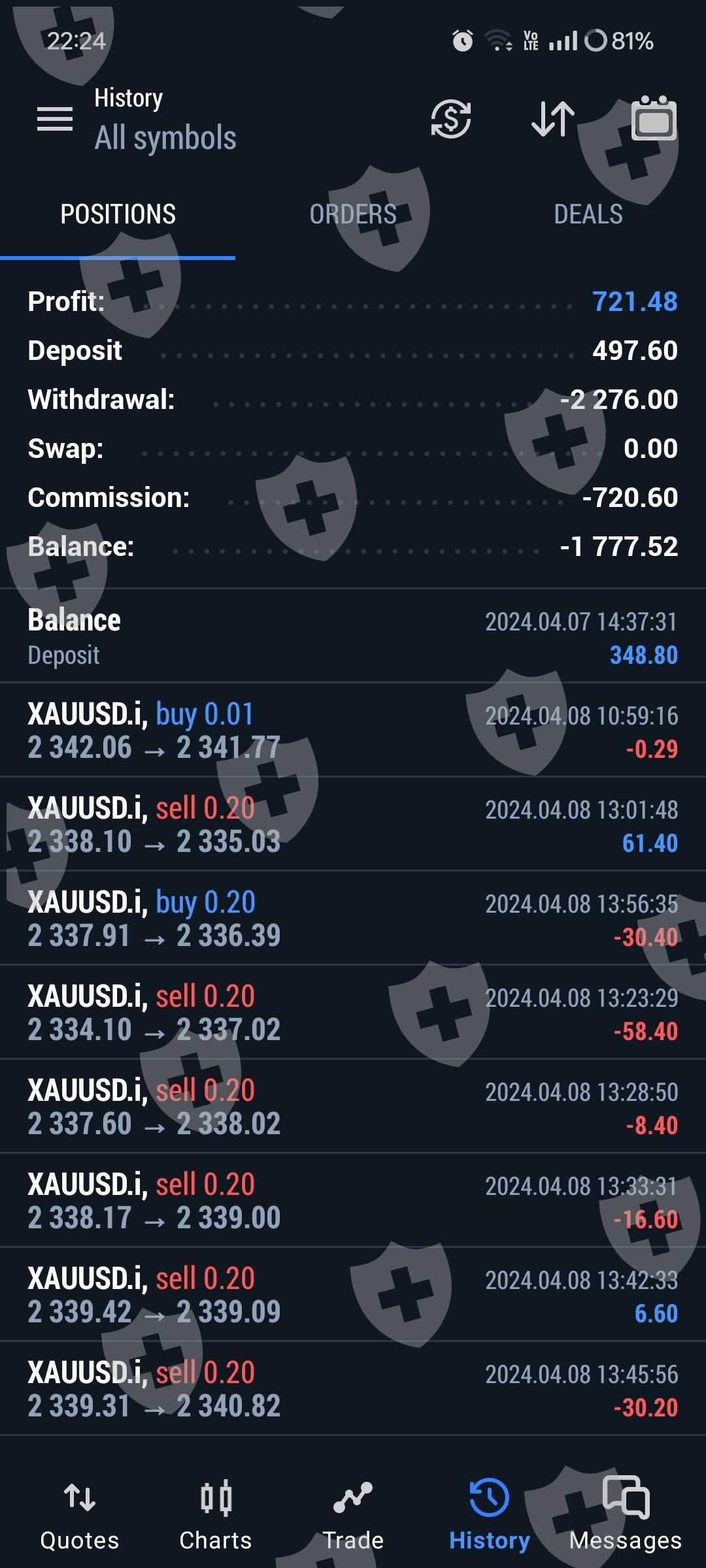Image resolution: width=706 pixels, height=1568 pixels.
Task: View the sell position with 61.40 profit
Action: point(353,825)
